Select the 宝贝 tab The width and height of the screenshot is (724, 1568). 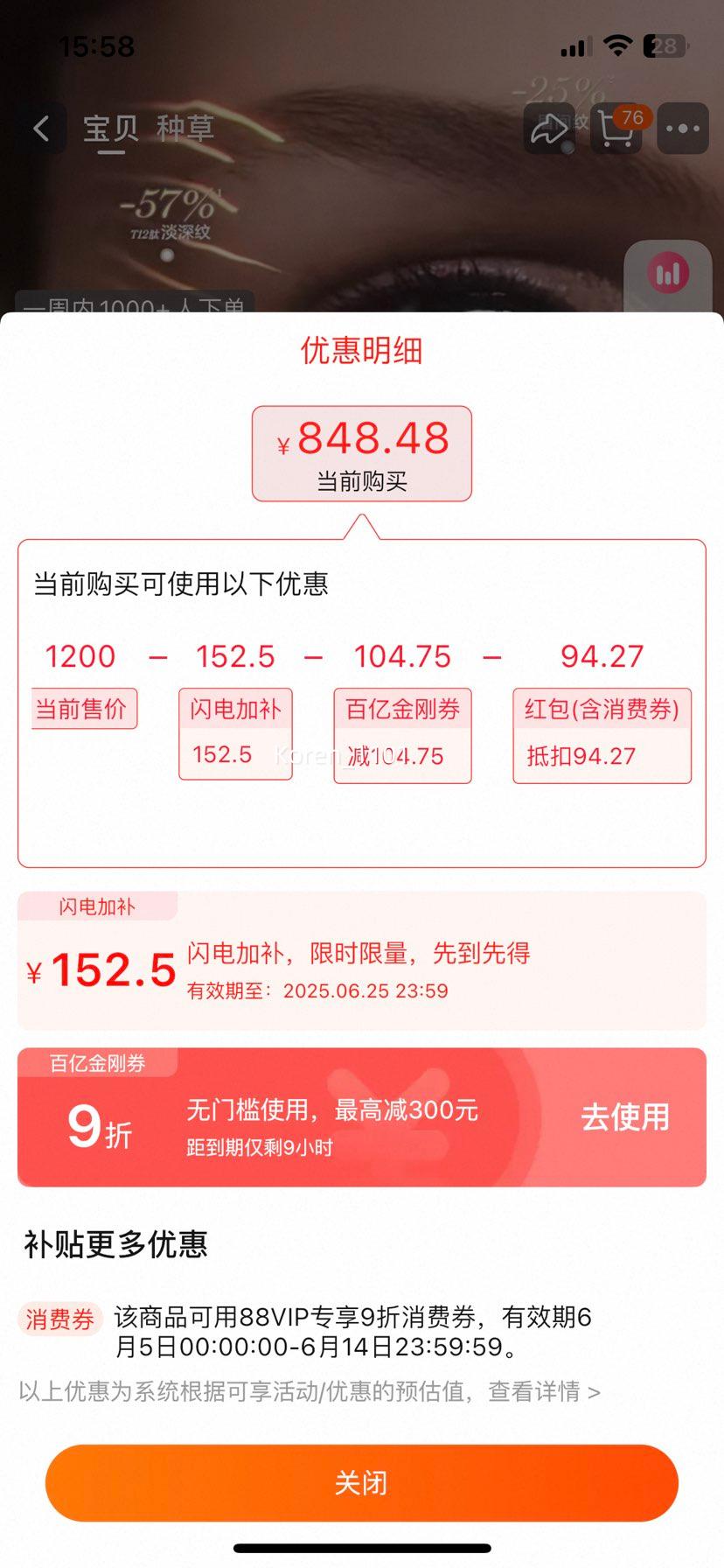(111, 129)
